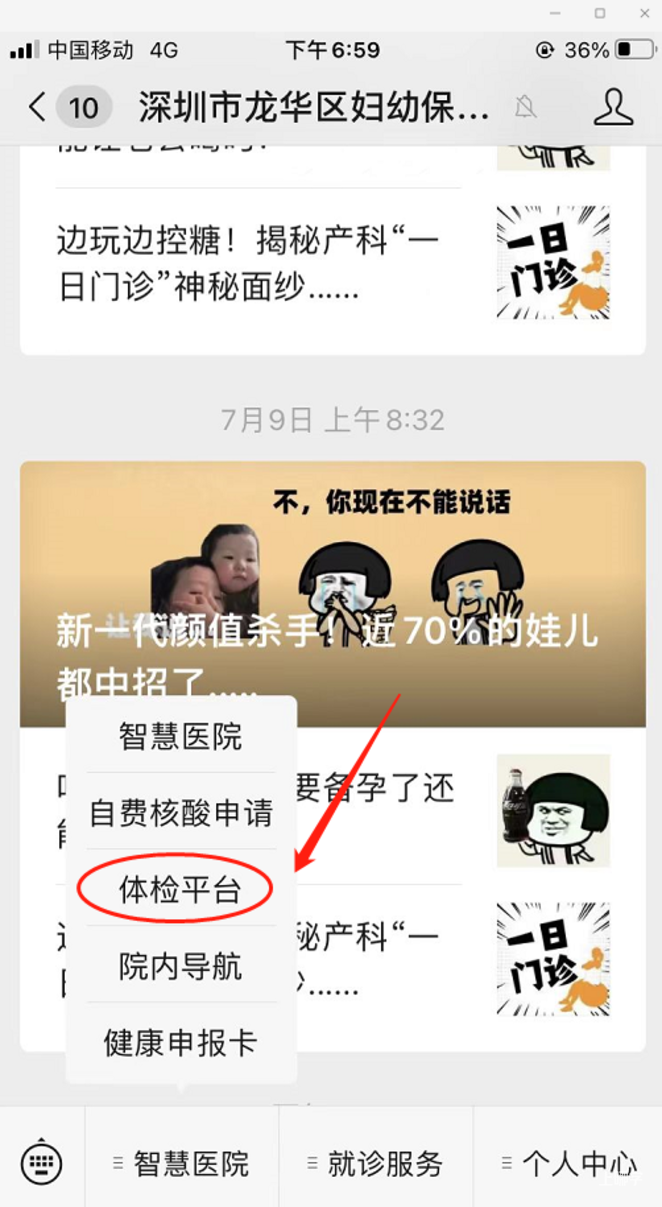Expand the 就诊服务 bottom menu
Viewport: 662px width, 1207px height.
coord(375,1163)
